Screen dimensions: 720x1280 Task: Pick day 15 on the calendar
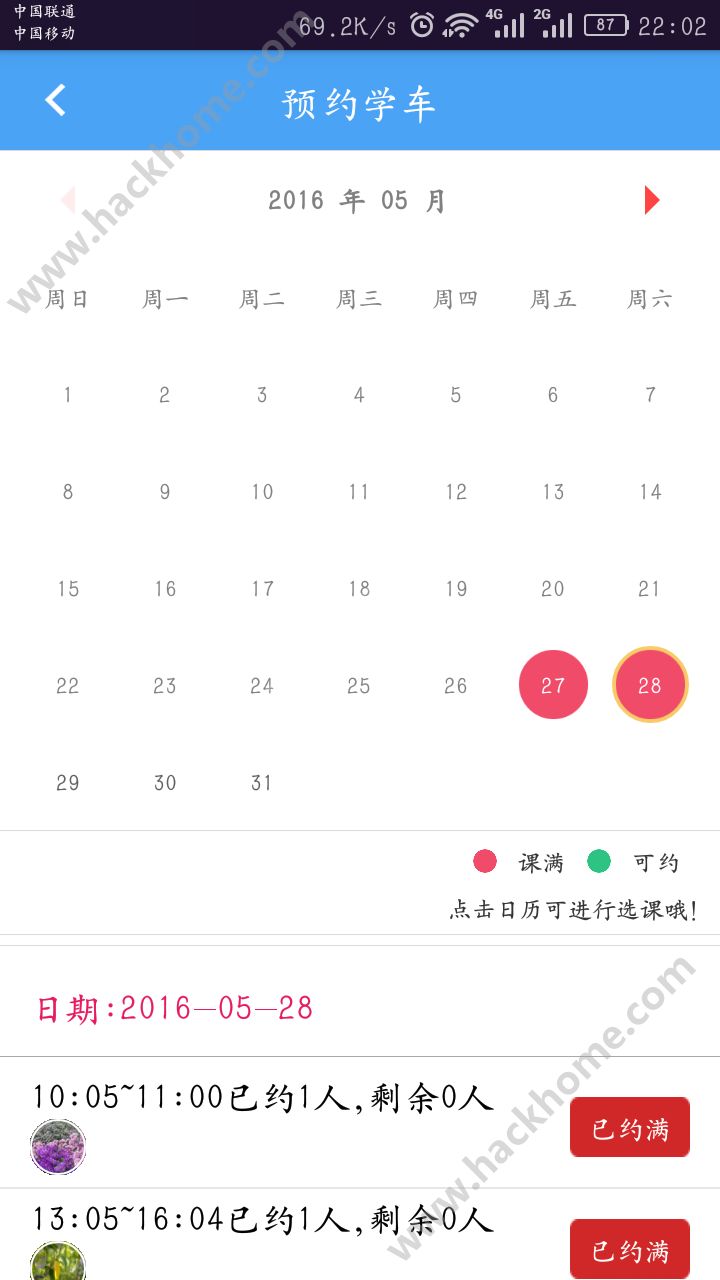point(68,589)
